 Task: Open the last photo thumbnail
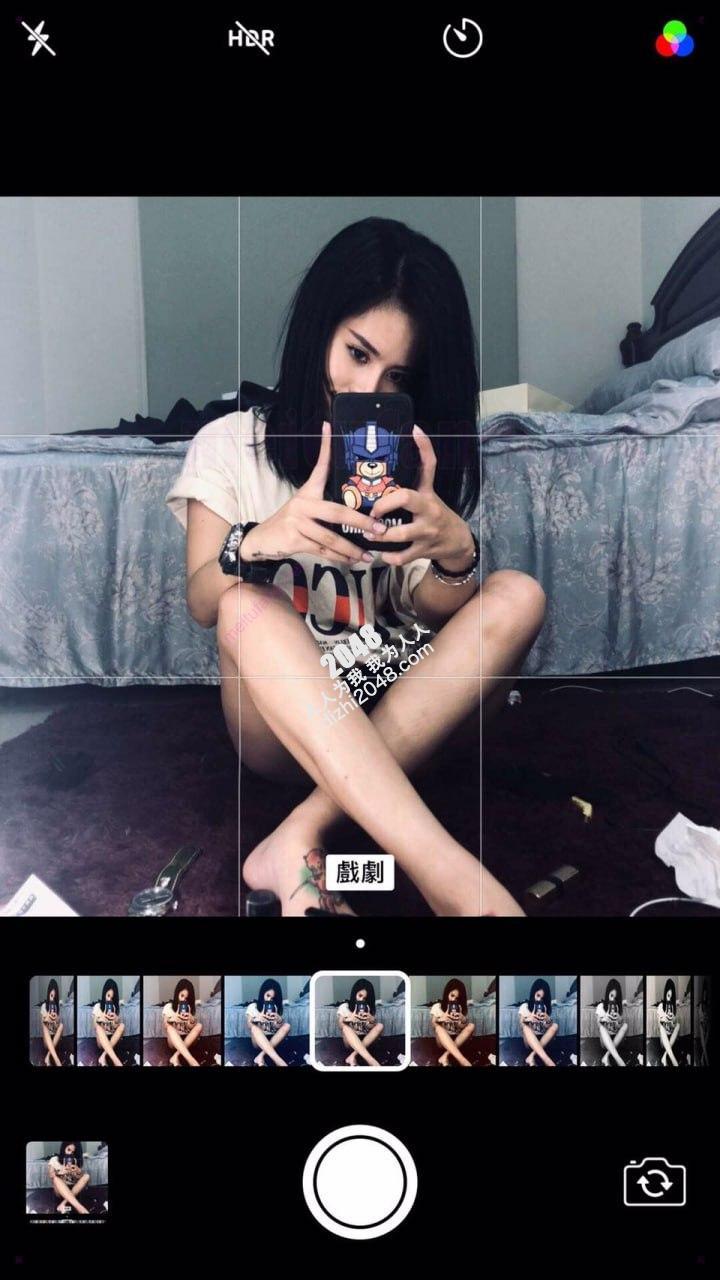pos(67,1180)
